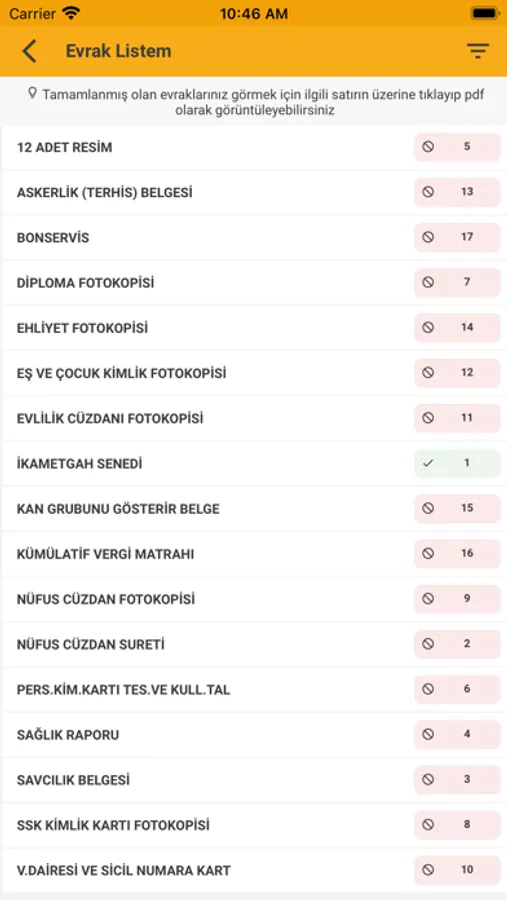Viewport: 507px width, 900px height.
Task: Select ASKERLİK (TERHİS) BELGESİ document
Action: coord(253,192)
